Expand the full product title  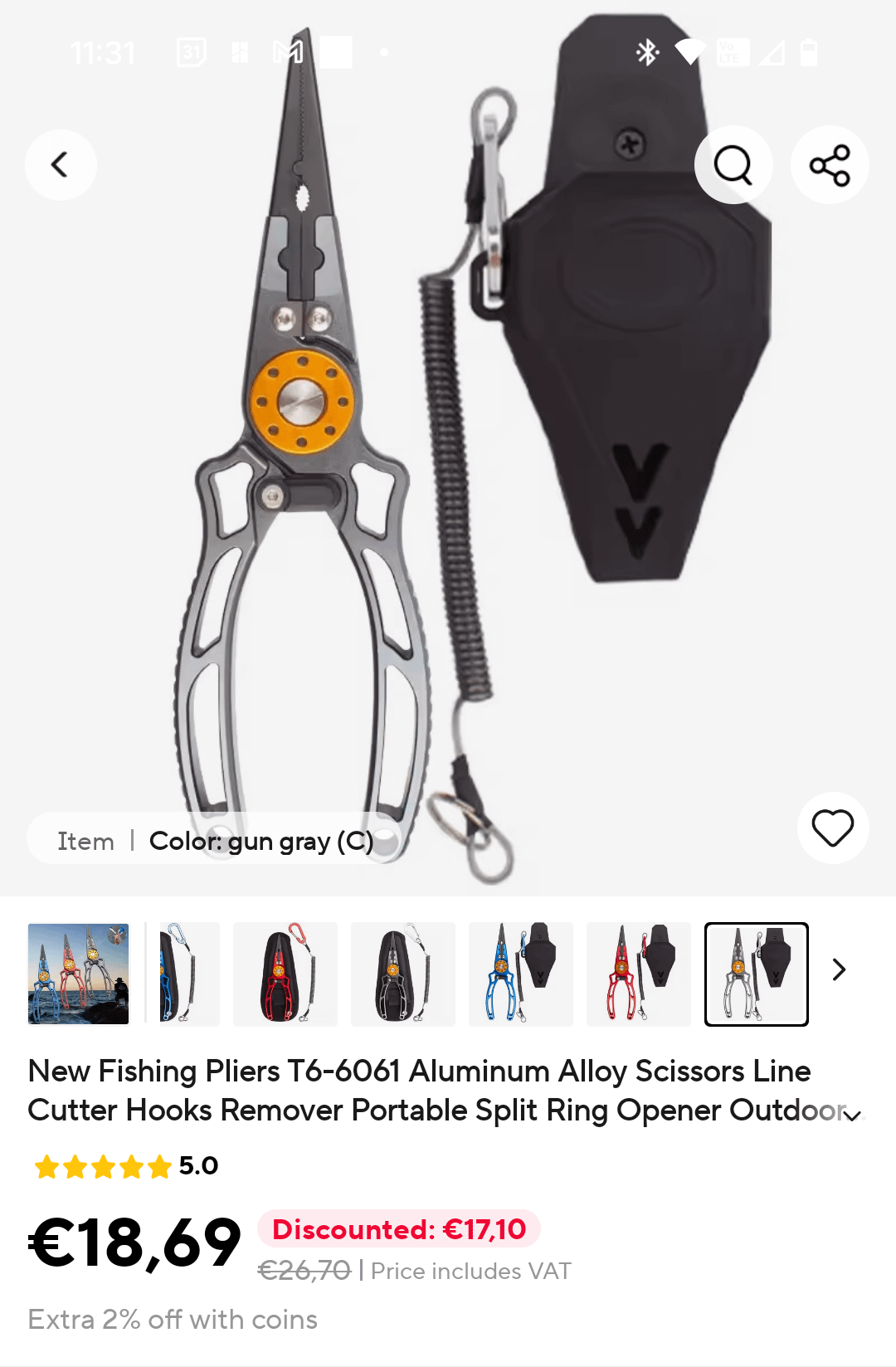[x=853, y=1116]
